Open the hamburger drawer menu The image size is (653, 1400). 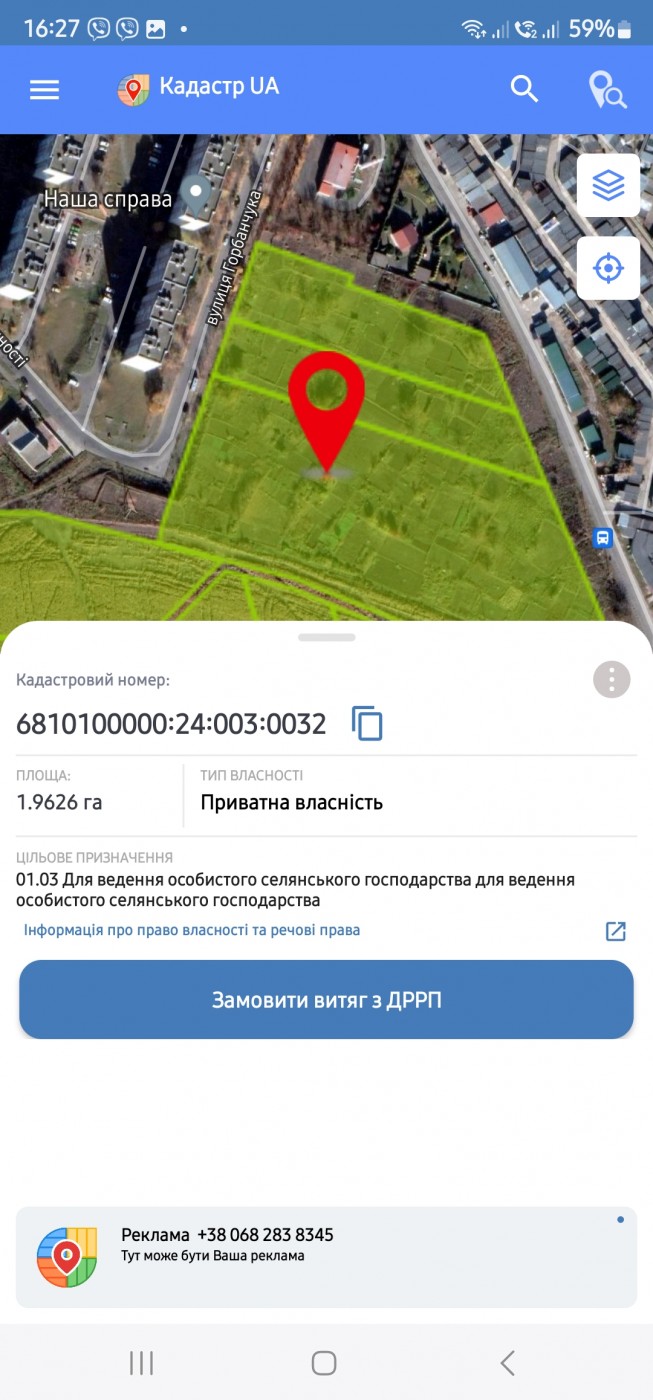[x=44, y=90]
